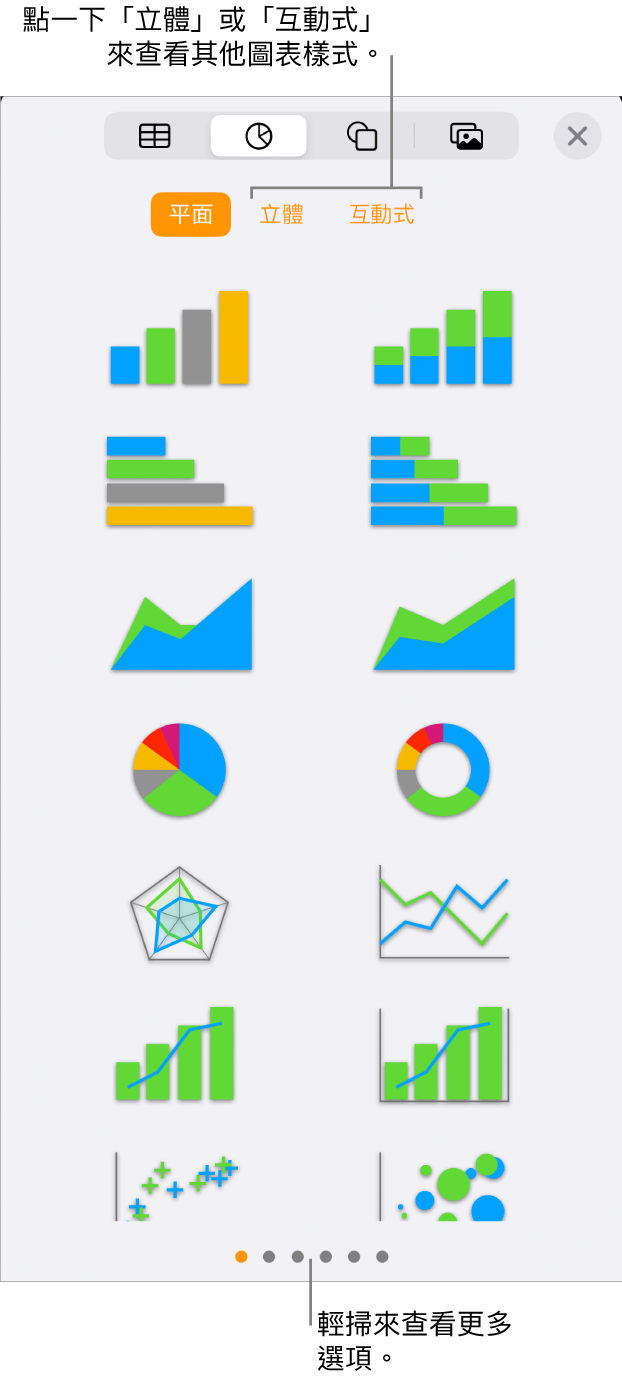
Task: Insert the radar chart
Action: click(x=179, y=913)
